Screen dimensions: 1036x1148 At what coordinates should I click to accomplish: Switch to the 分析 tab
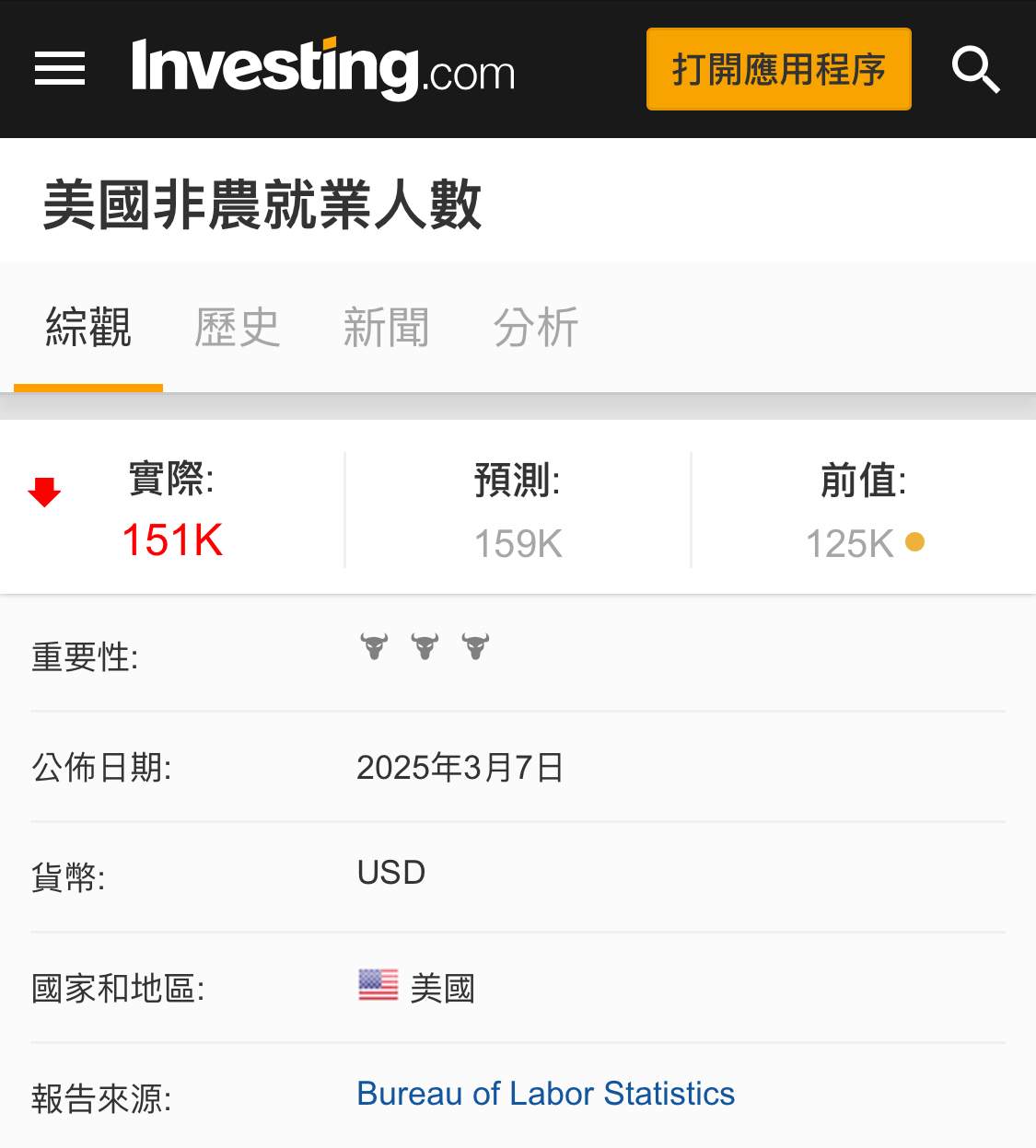click(x=535, y=328)
